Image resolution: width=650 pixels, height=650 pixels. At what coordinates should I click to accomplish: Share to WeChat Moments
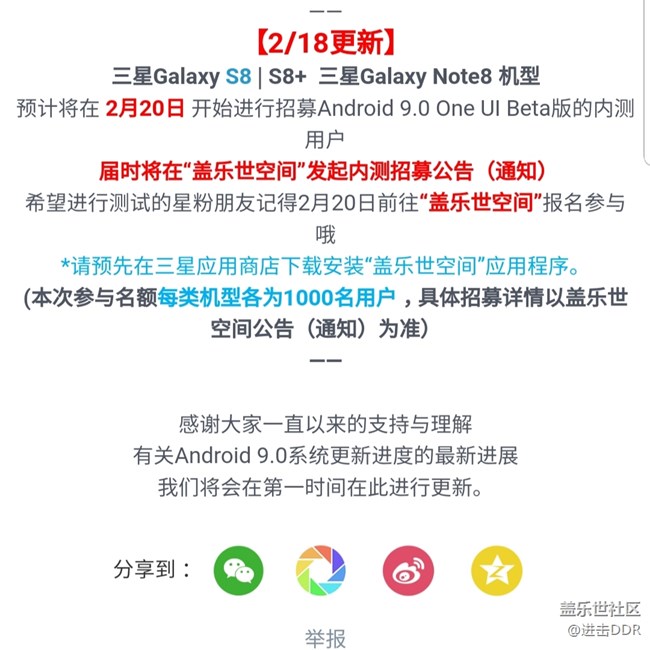(322, 571)
